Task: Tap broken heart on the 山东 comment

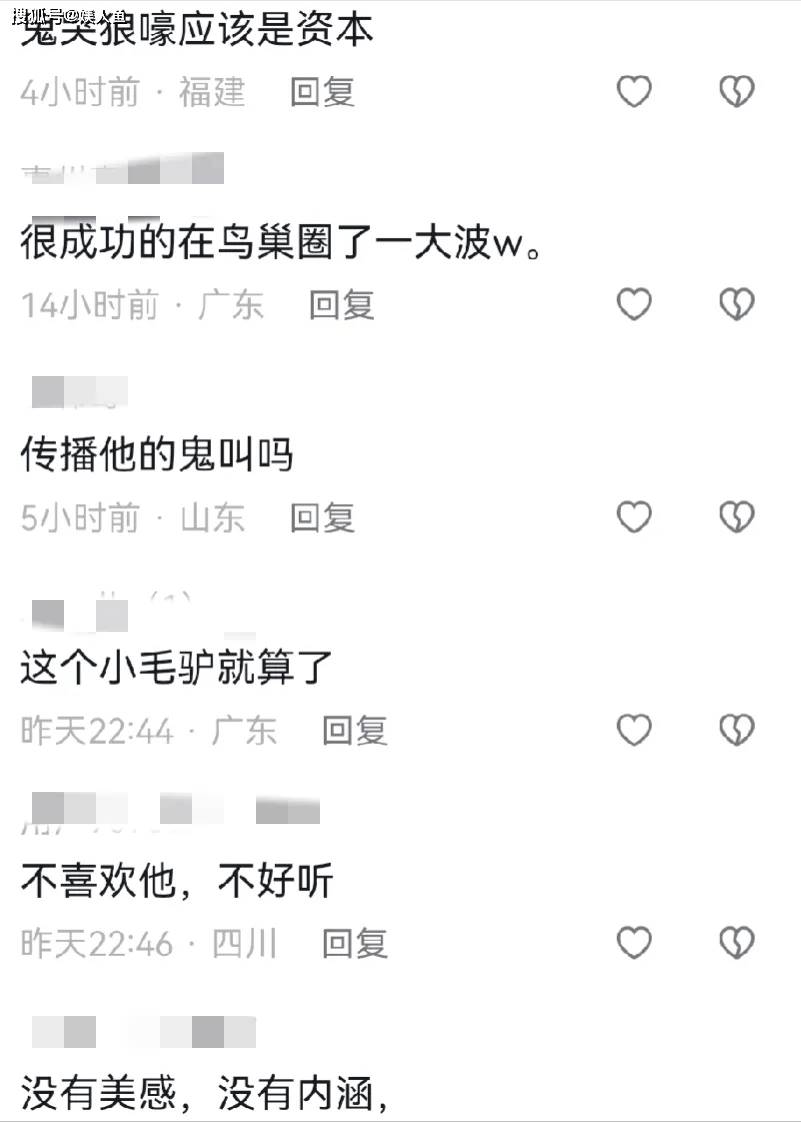Action: pyautogui.click(x=736, y=517)
